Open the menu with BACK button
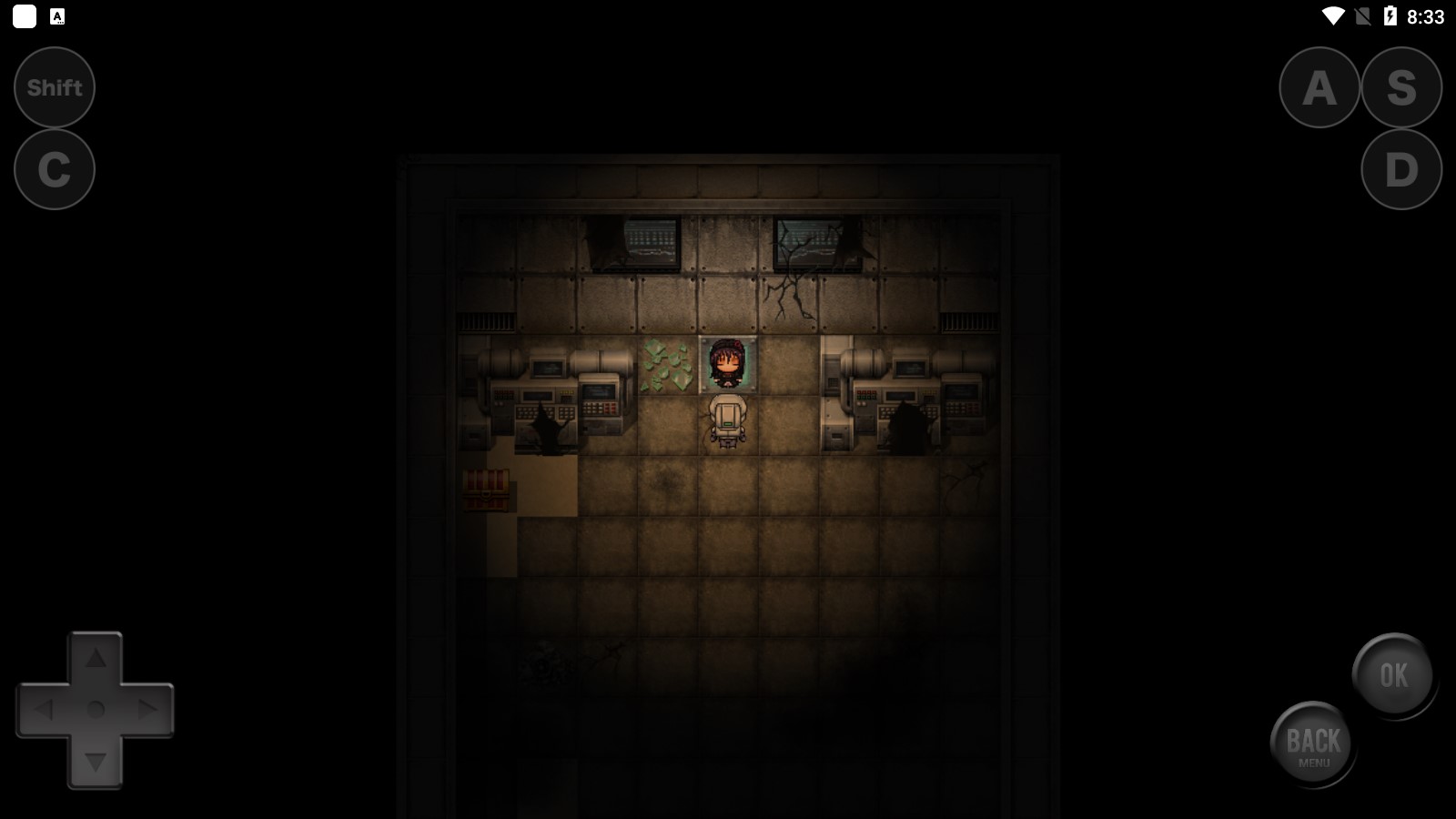This screenshot has height=819, width=1456. (1313, 743)
